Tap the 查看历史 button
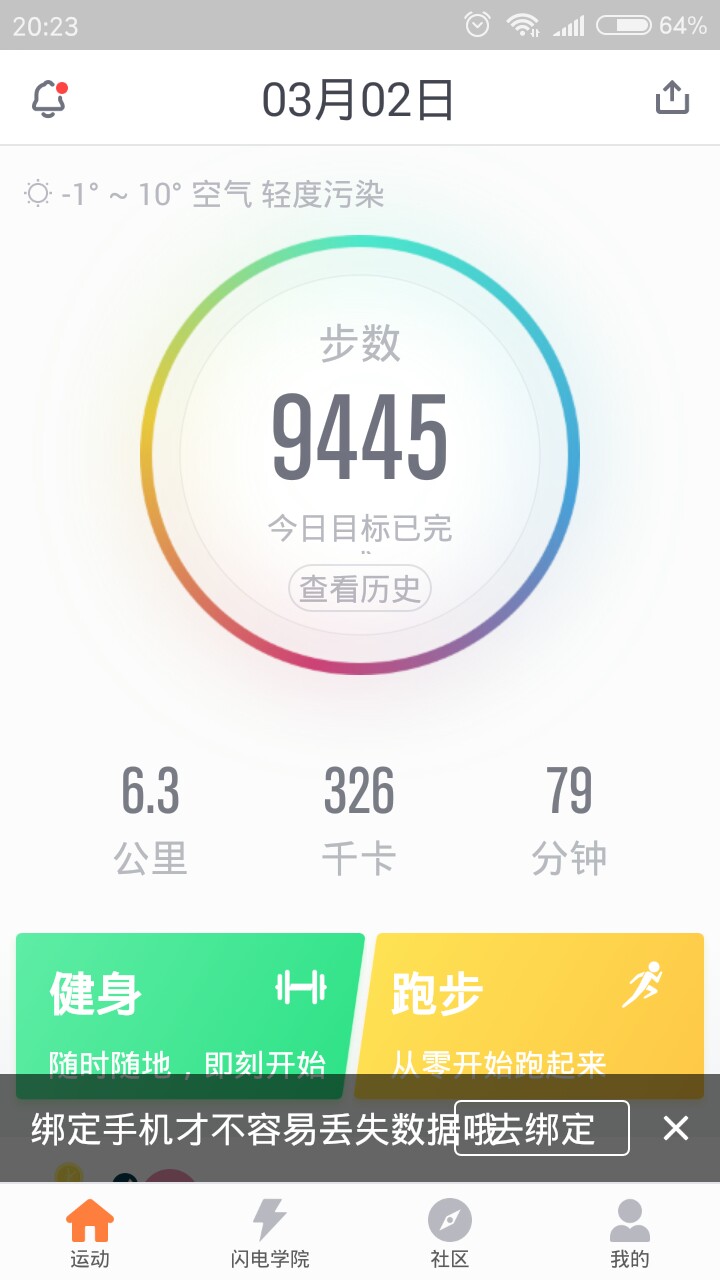Image resolution: width=720 pixels, height=1280 pixels. [360, 589]
